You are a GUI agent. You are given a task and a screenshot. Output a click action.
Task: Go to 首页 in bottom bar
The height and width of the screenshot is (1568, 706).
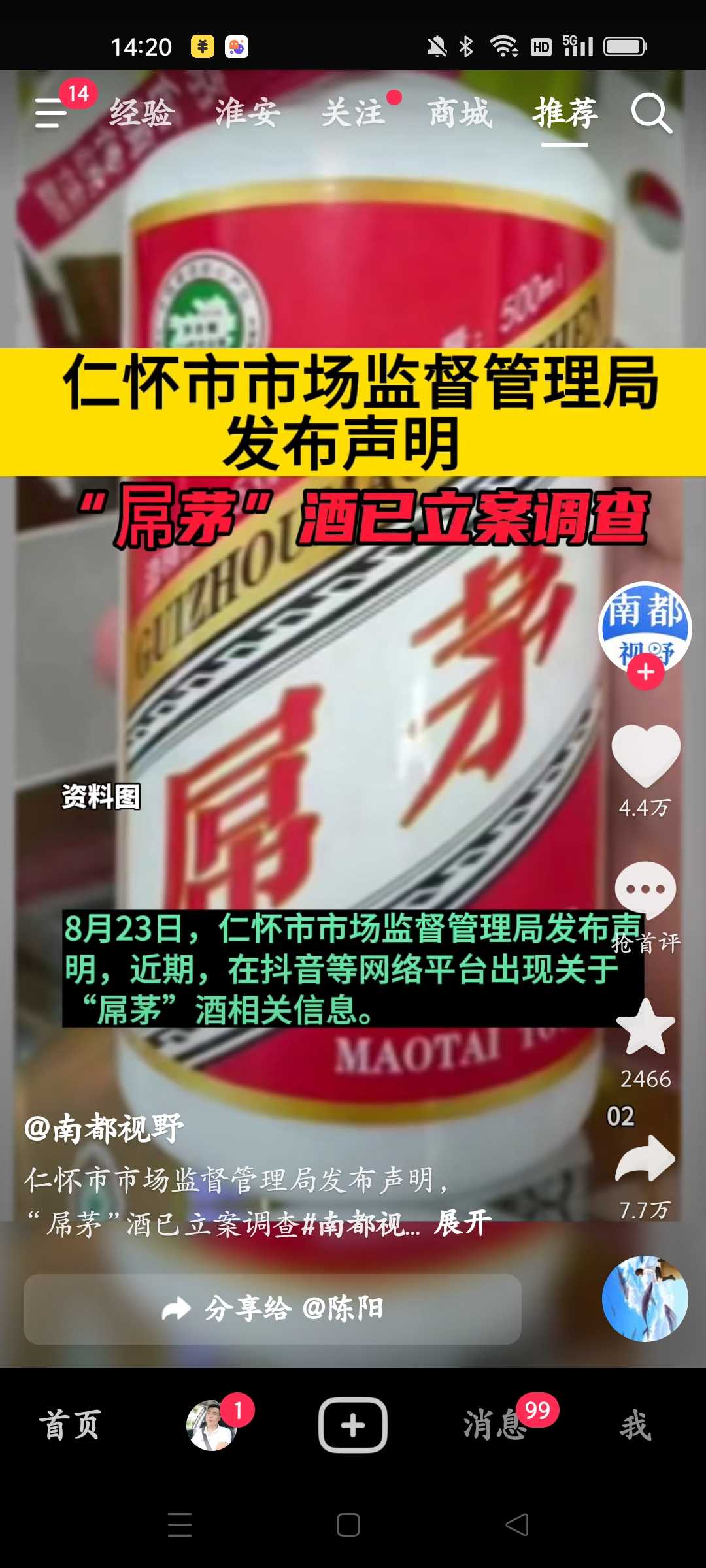tap(70, 1425)
